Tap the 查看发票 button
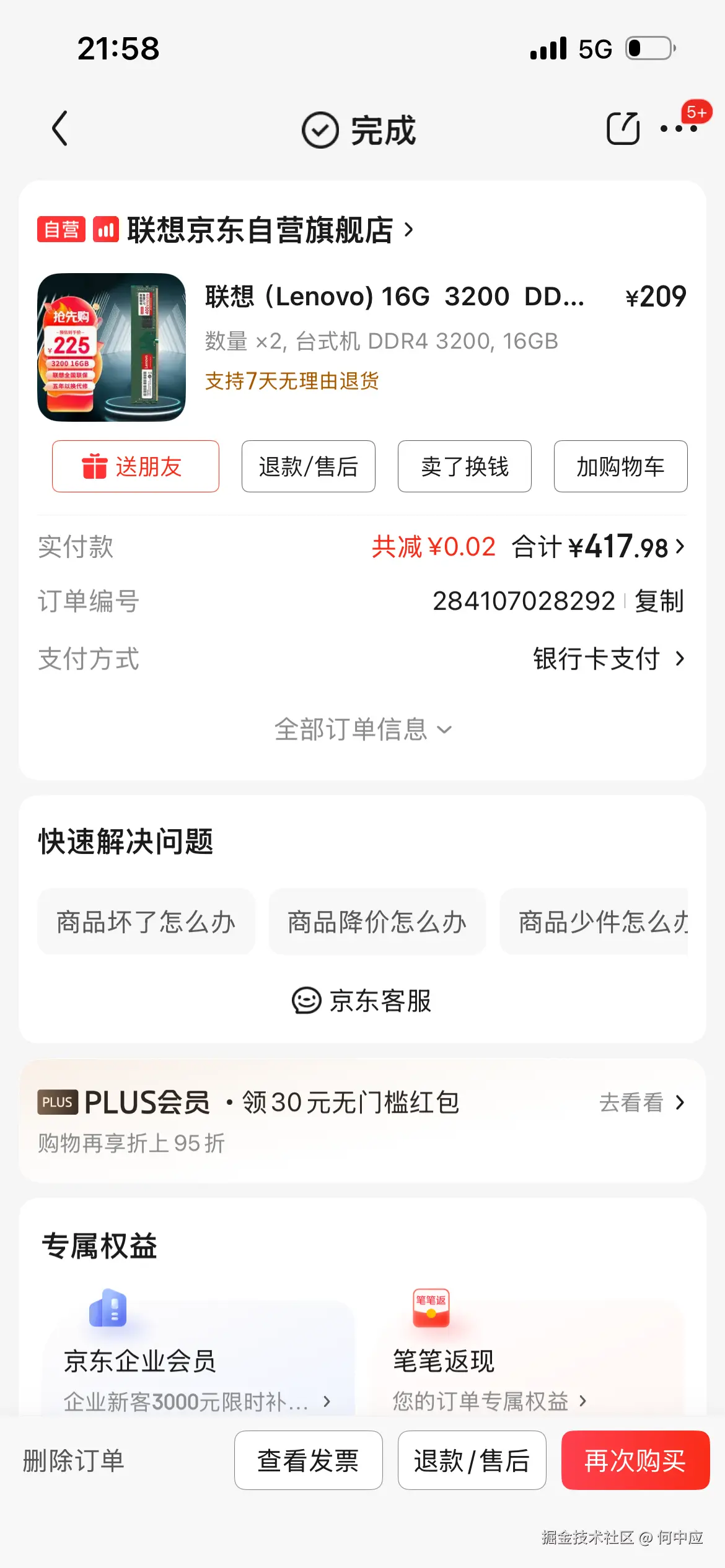The image size is (725, 1568). coord(308,1461)
